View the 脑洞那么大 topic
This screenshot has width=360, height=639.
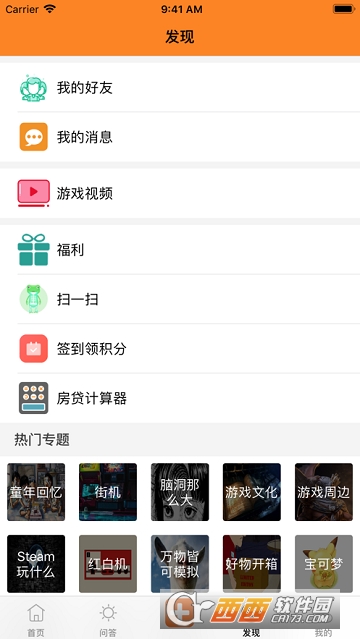click(180, 492)
